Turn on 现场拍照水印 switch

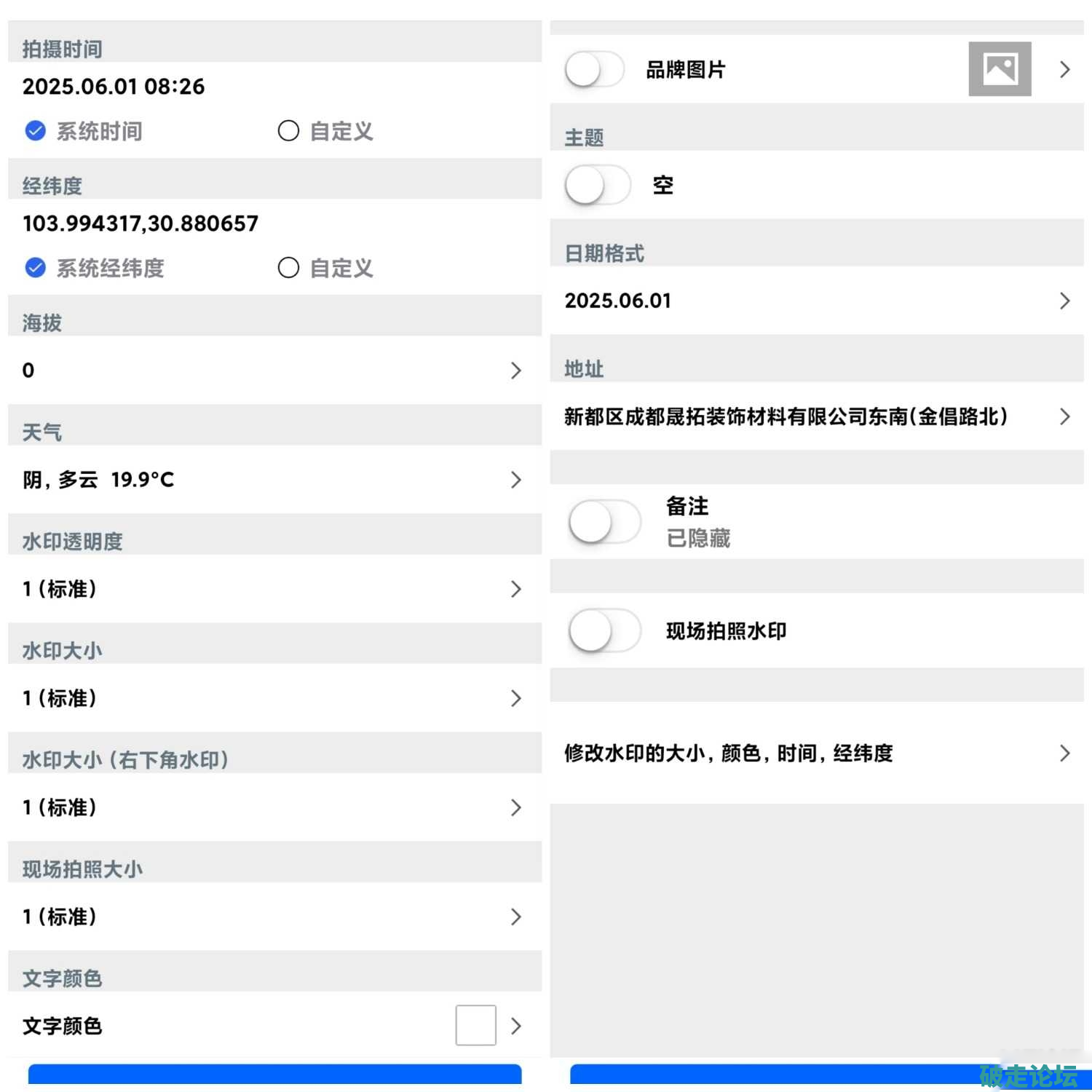604,630
